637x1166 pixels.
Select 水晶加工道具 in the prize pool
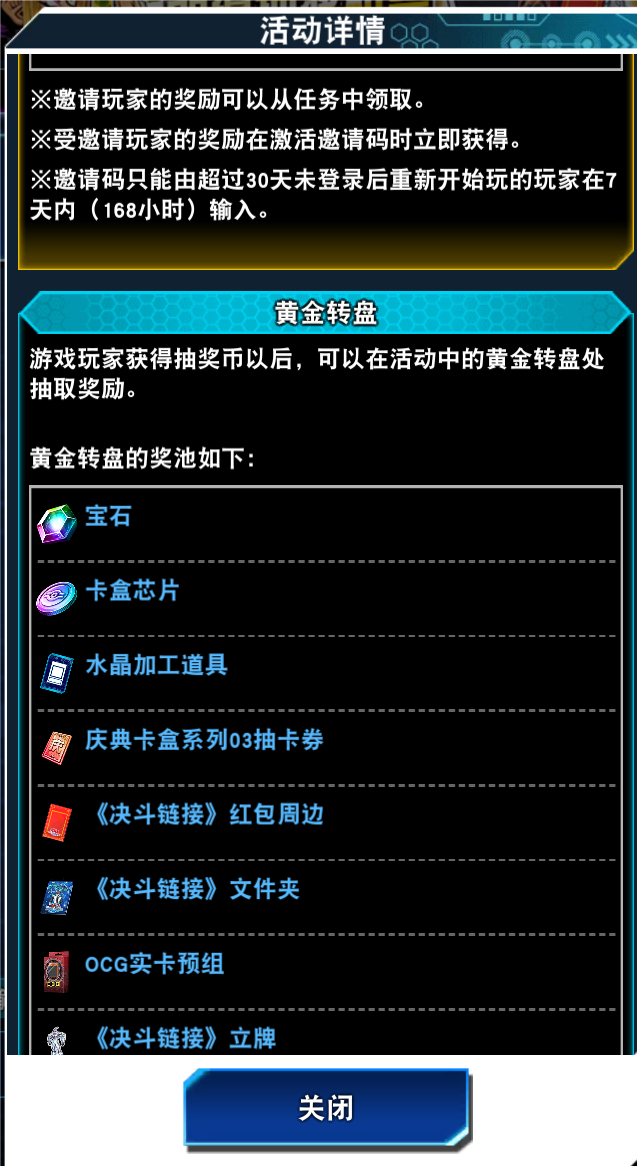[156, 665]
